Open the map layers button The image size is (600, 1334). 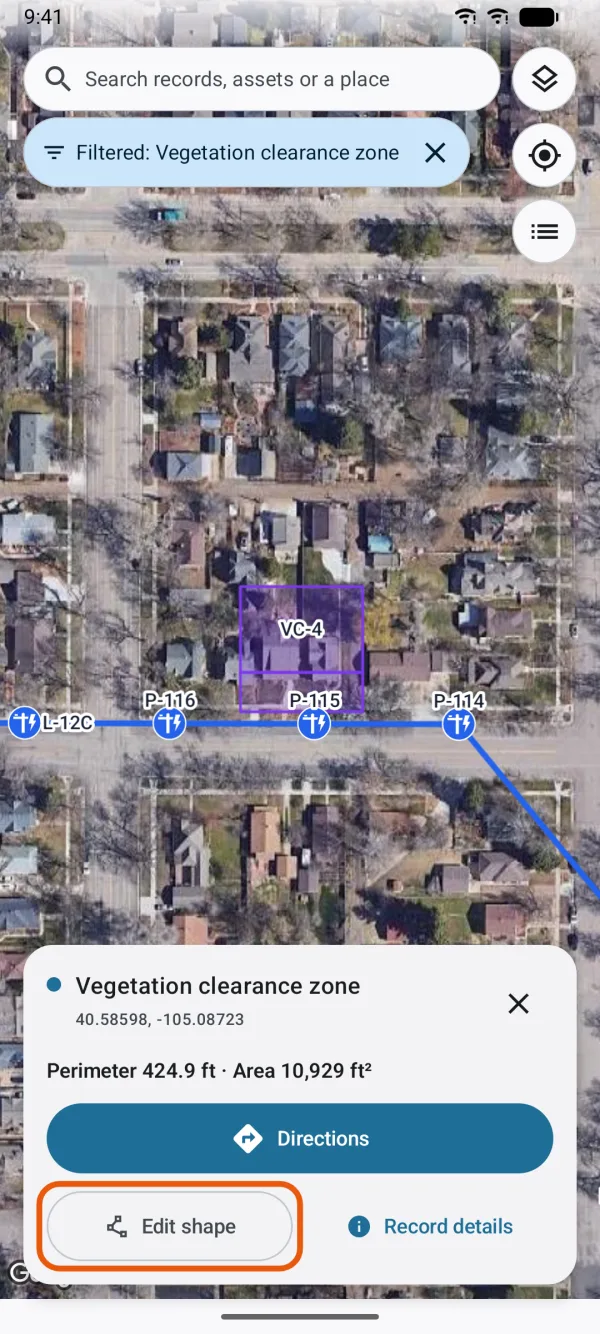click(544, 79)
